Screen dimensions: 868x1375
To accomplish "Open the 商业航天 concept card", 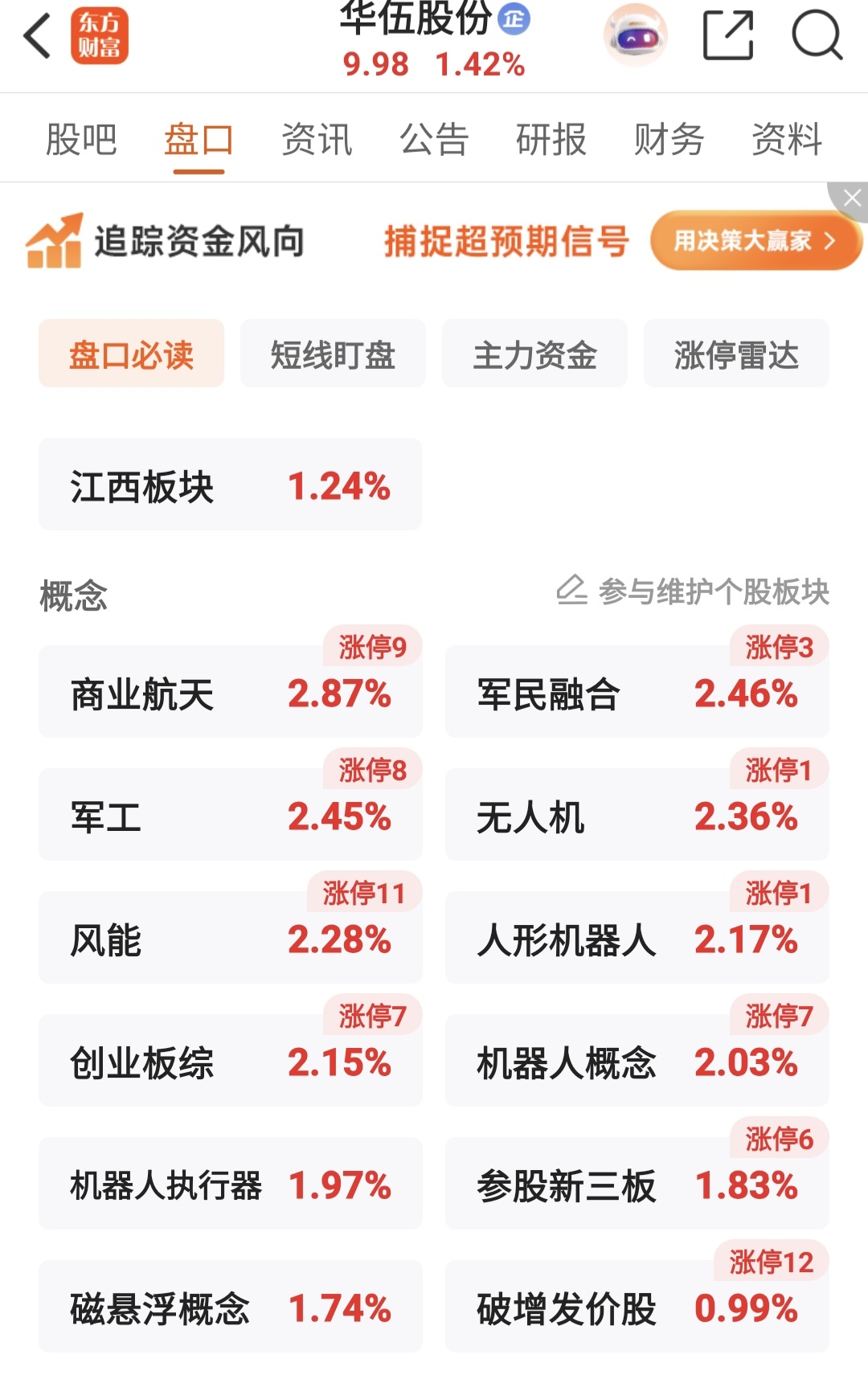I will (x=230, y=692).
